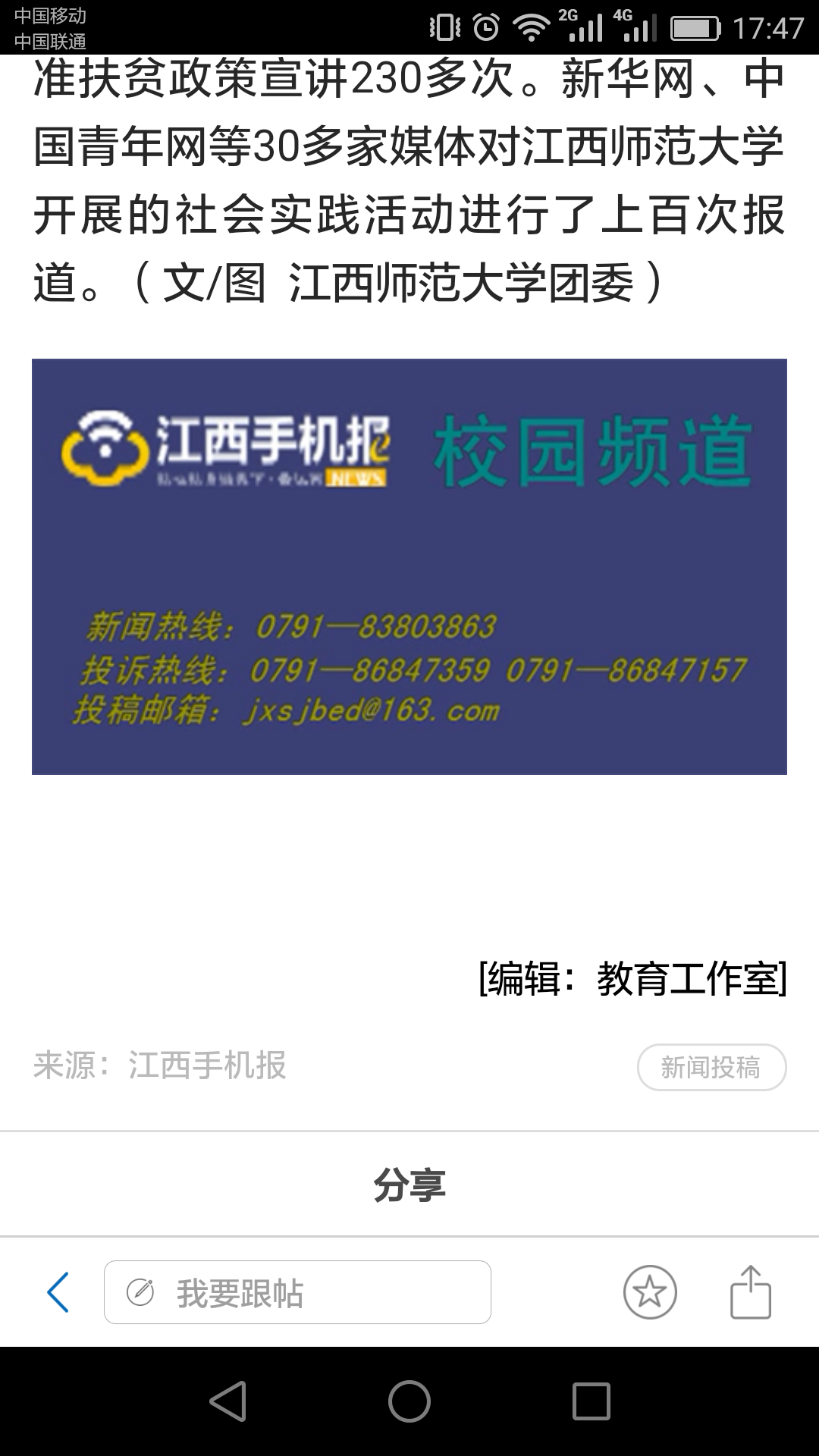Bookmark this article with the star icon

pyautogui.click(x=650, y=1292)
